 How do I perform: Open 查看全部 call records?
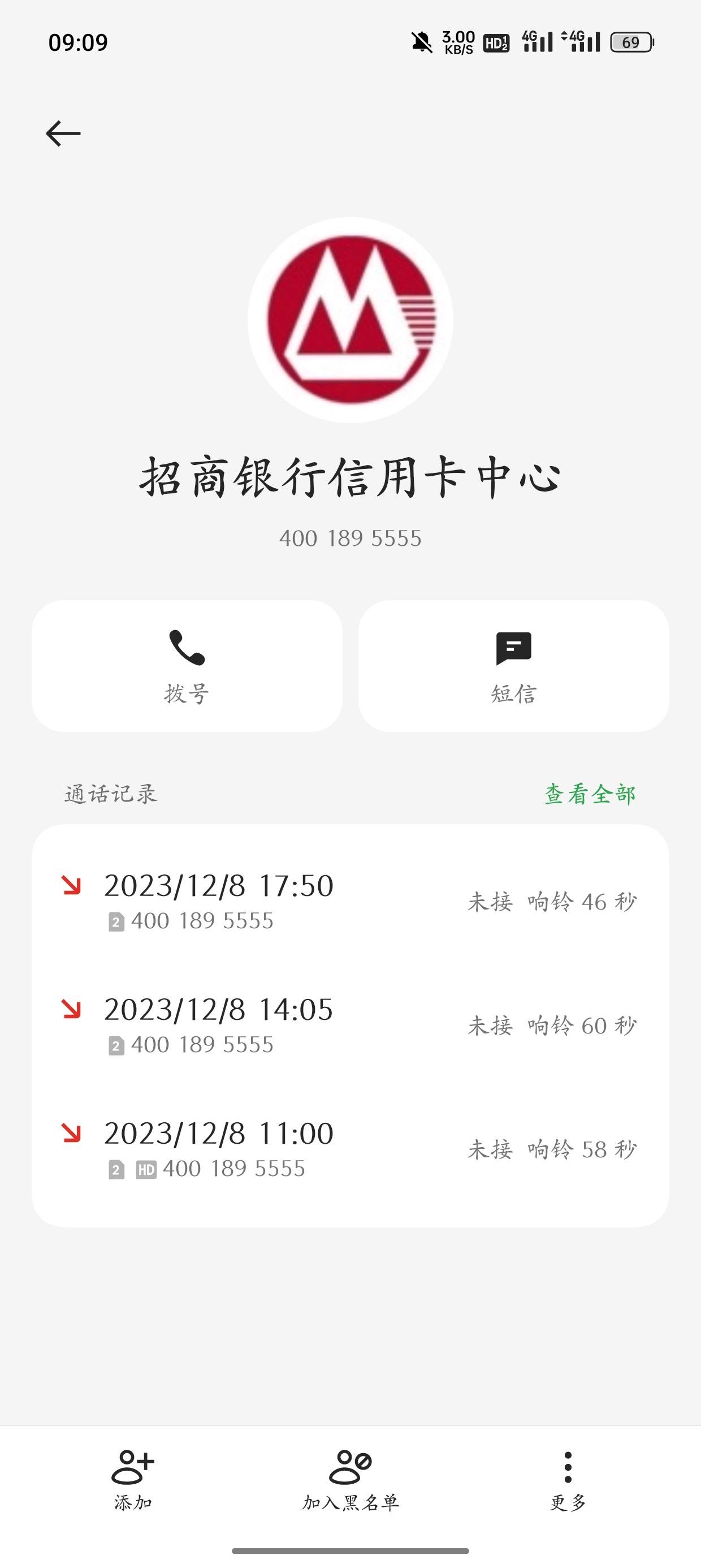[590, 794]
